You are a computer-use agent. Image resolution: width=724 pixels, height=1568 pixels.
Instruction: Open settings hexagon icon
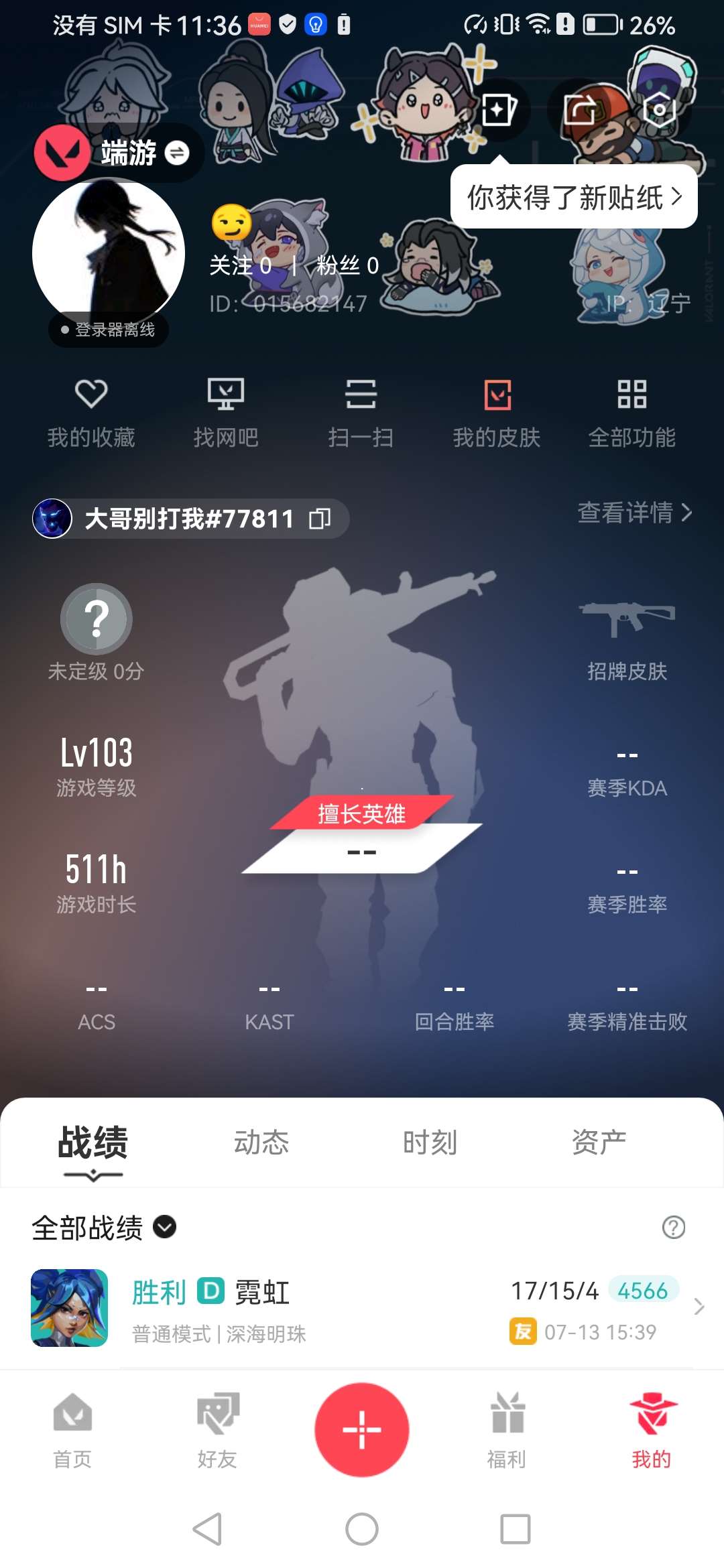point(659,110)
